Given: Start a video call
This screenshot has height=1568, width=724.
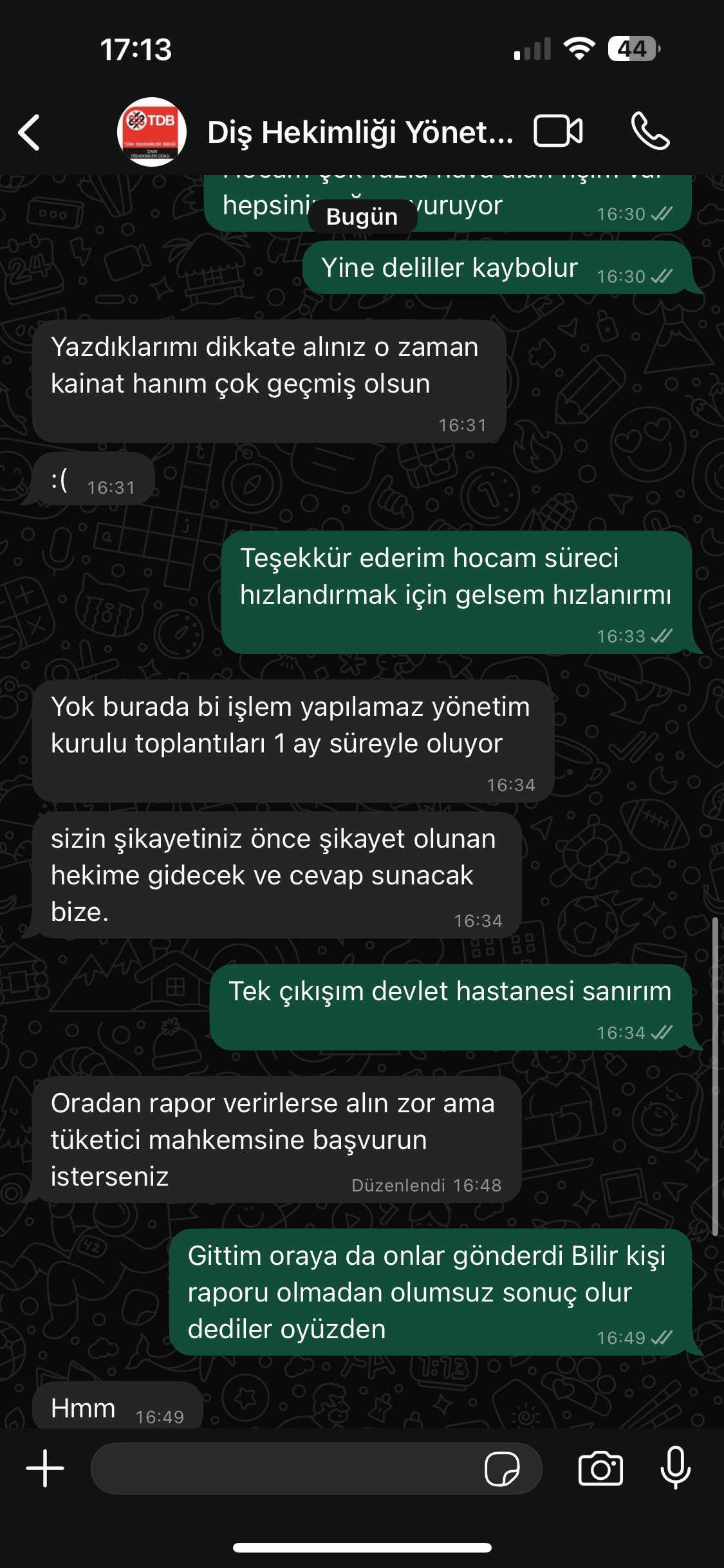Looking at the screenshot, I should pyautogui.click(x=558, y=131).
